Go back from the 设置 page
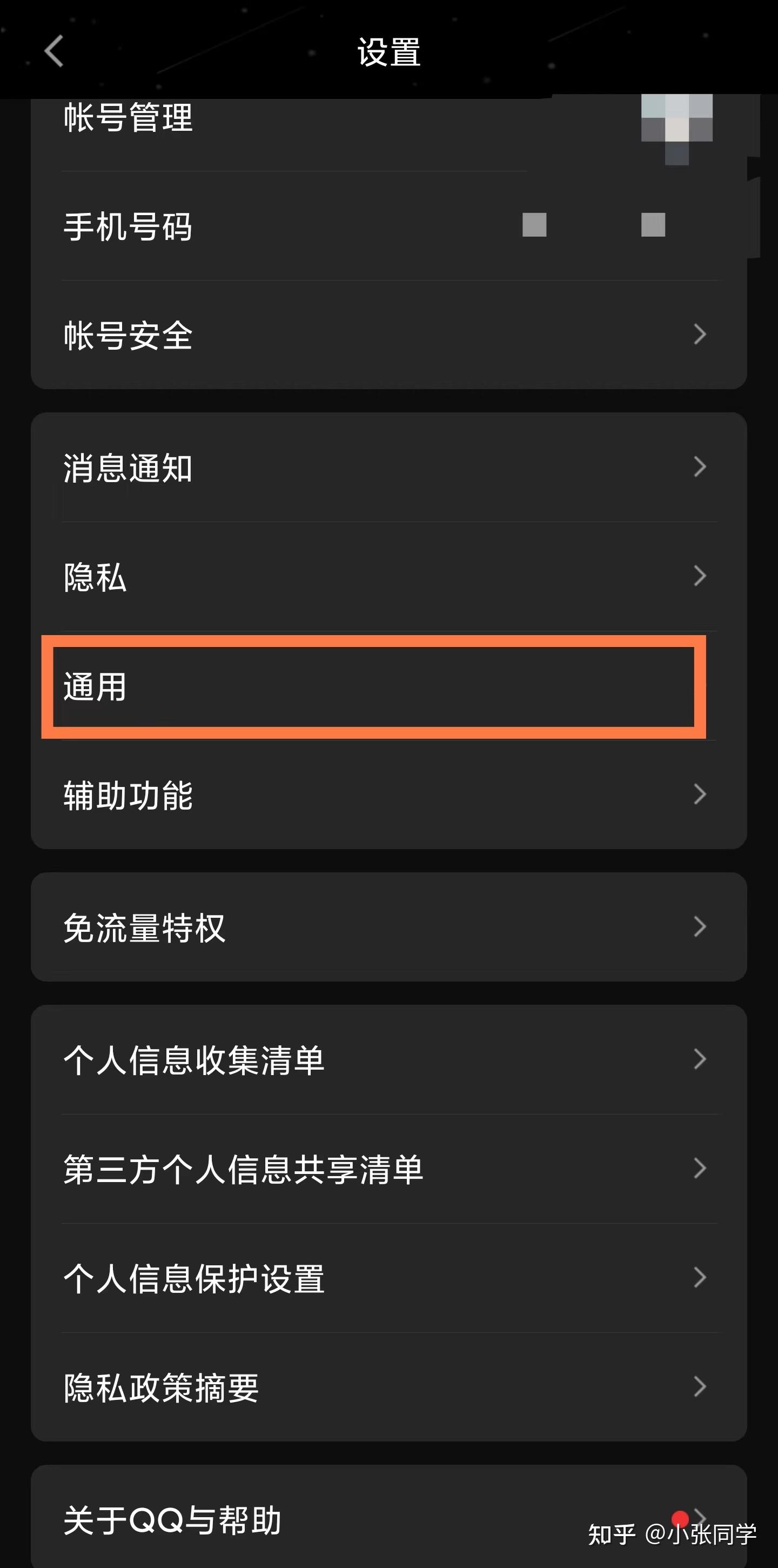The width and height of the screenshot is (778, 1568). [54, 50]
